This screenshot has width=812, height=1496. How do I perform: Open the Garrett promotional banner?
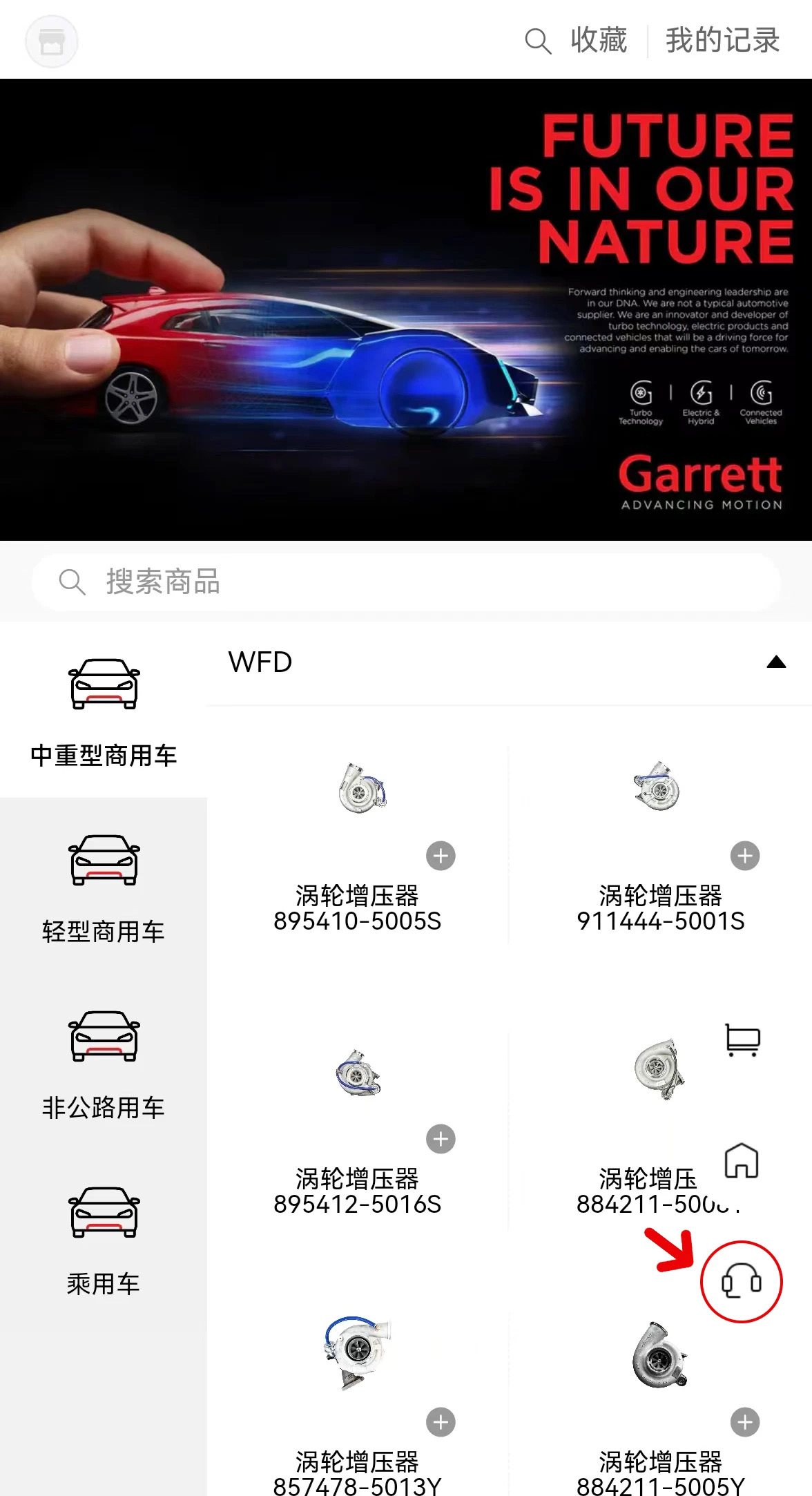(x=406, y=309)
